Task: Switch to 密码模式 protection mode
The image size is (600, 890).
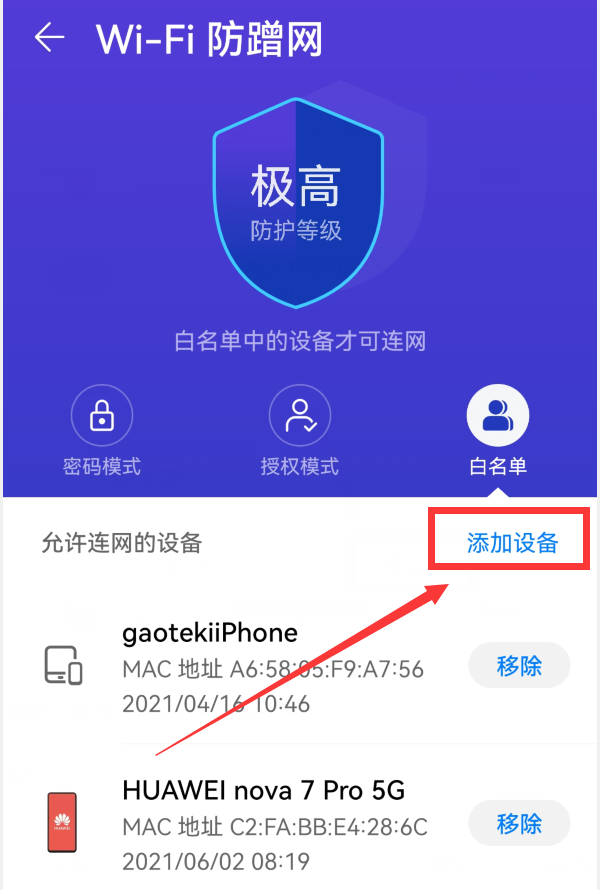Action: point(101,418)
